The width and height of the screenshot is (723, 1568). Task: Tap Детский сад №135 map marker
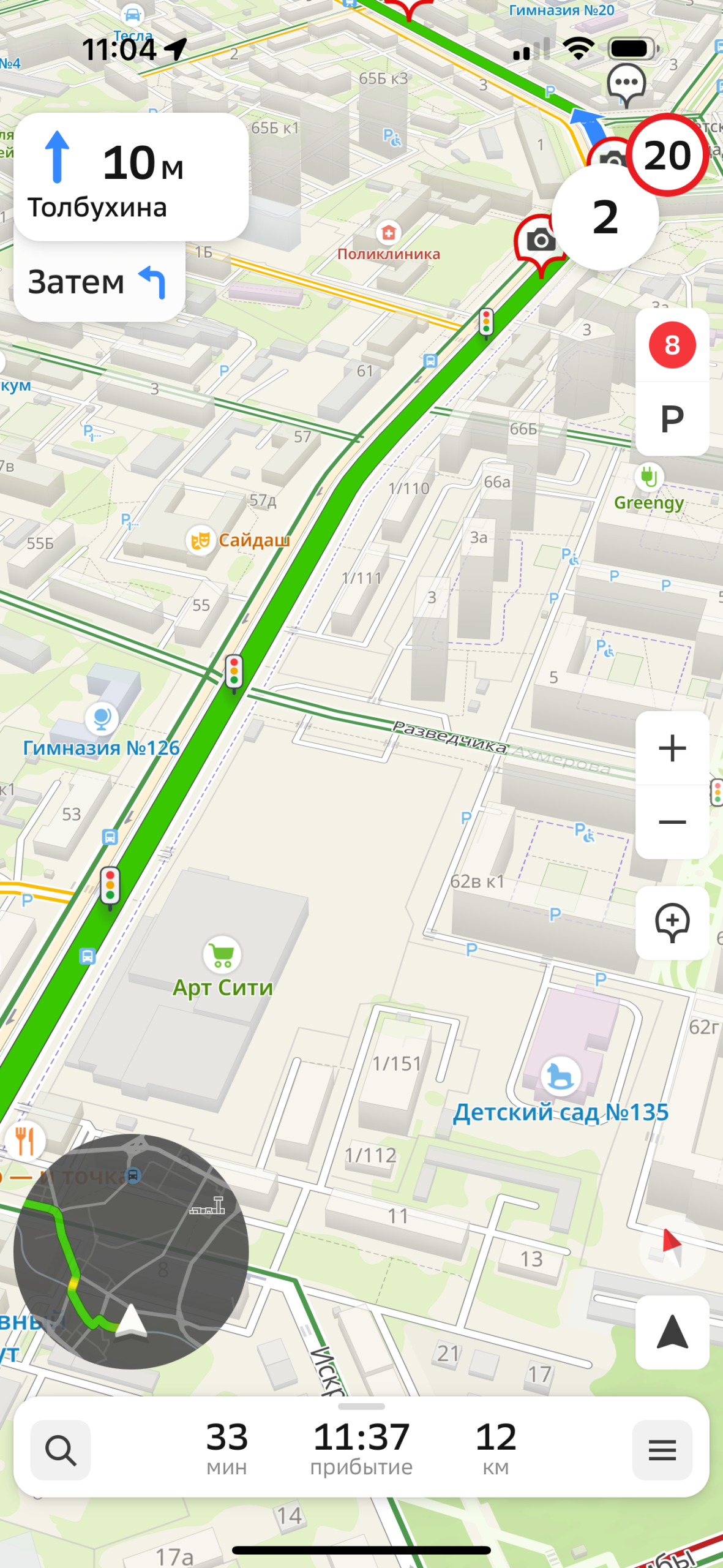560,1077
